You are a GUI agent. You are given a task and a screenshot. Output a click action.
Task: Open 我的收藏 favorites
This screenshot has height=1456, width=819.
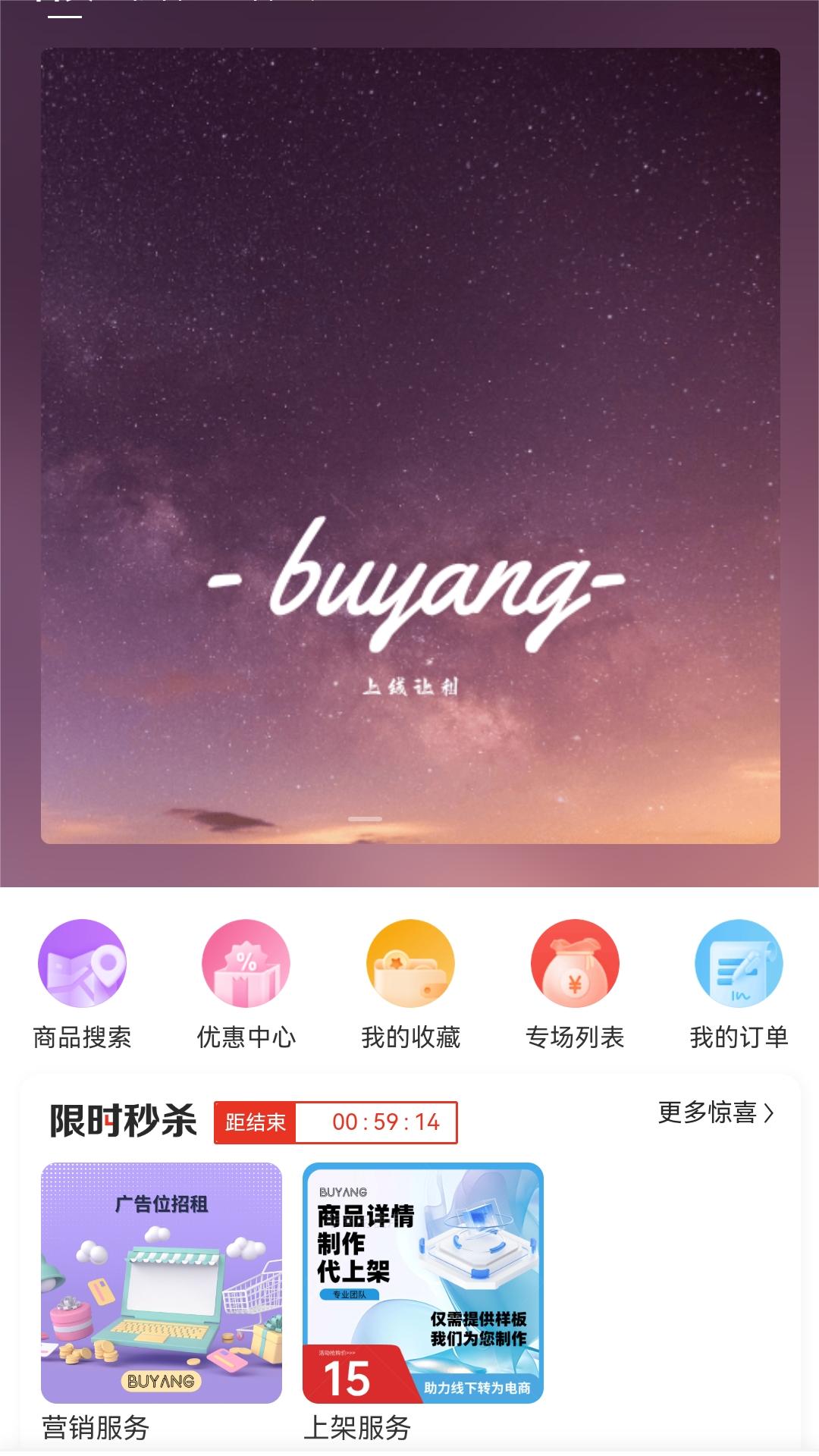tap(410, 984)
